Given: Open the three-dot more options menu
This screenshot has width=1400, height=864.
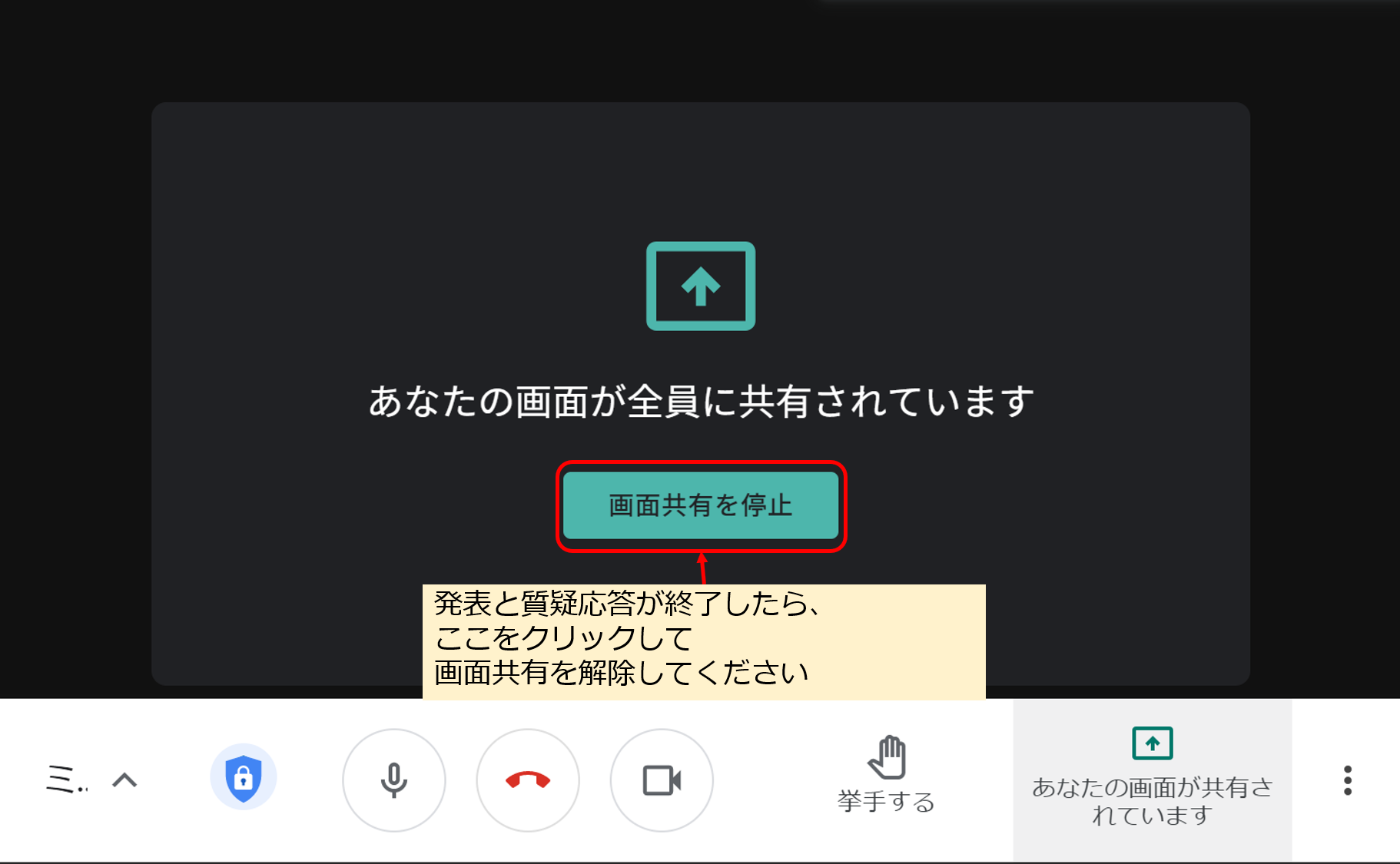Looking at the screenshot, I should (1347, 780).
